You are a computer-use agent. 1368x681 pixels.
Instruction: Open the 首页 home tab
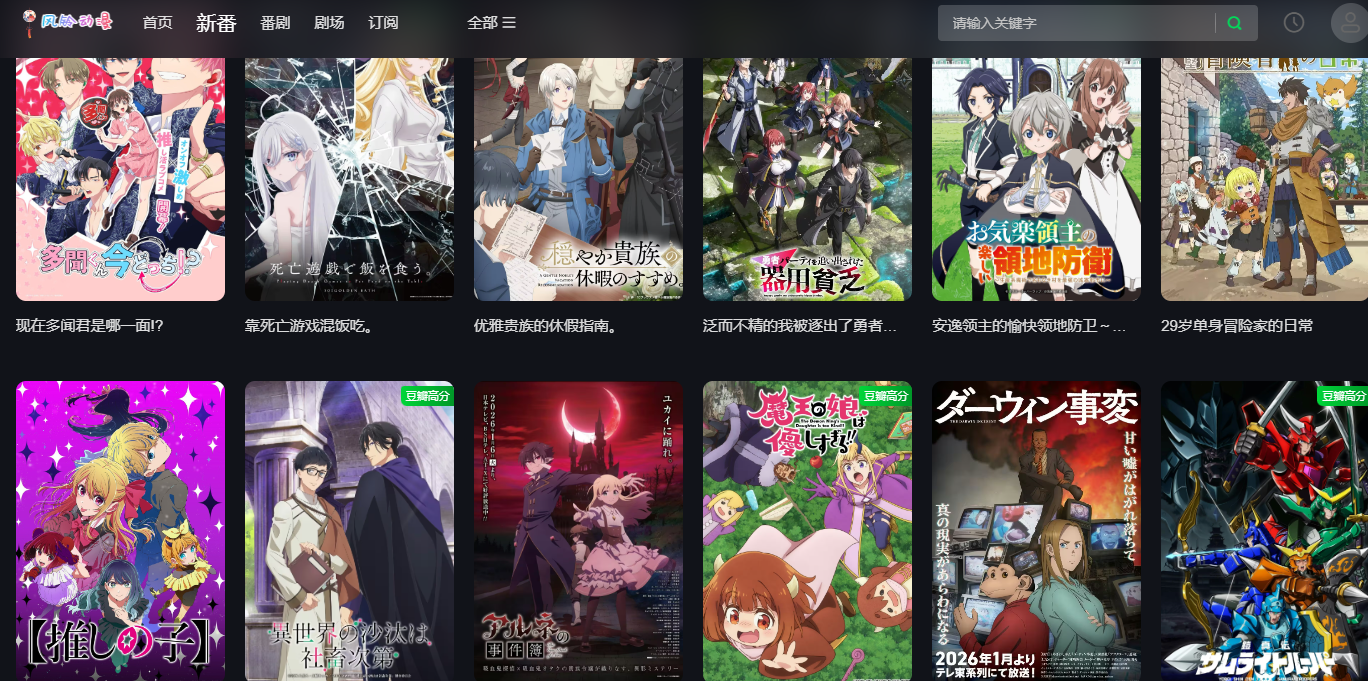click(x=157, y=22)
